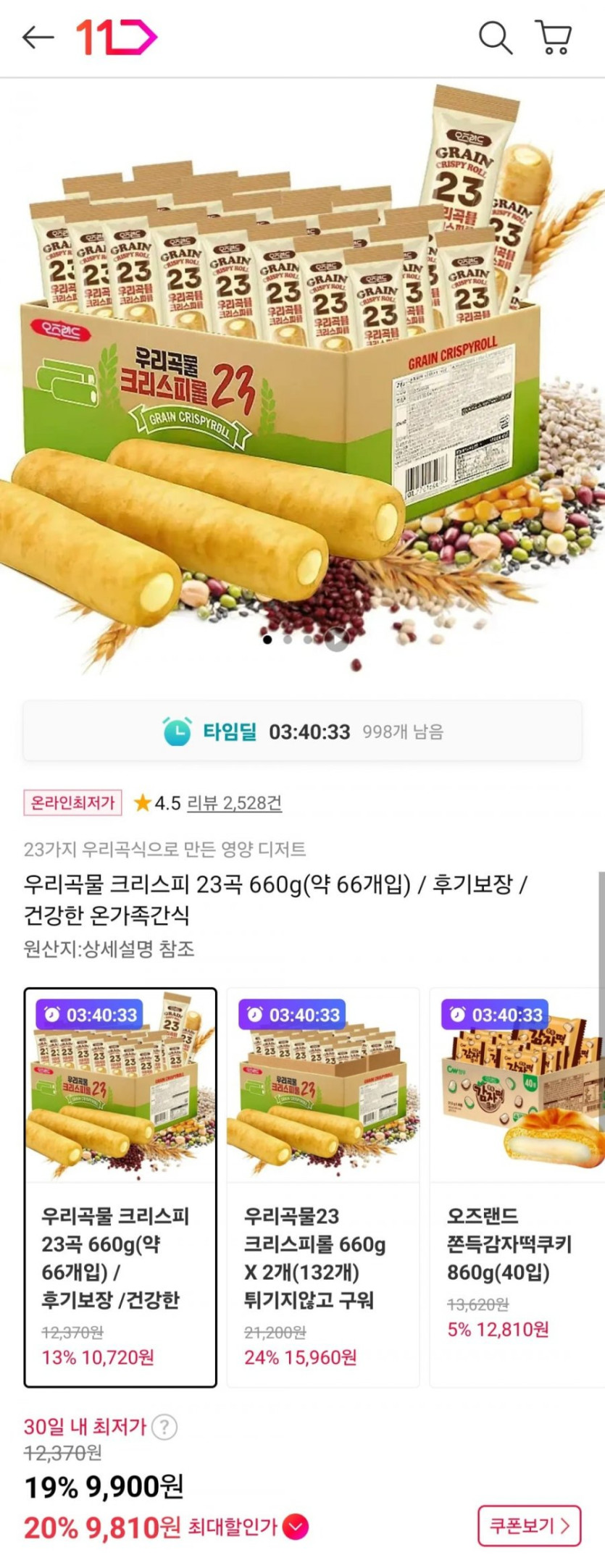Screen dimensions: 605x1568
Task: Open the shopping cart
Action: click(x=554, y=37)
